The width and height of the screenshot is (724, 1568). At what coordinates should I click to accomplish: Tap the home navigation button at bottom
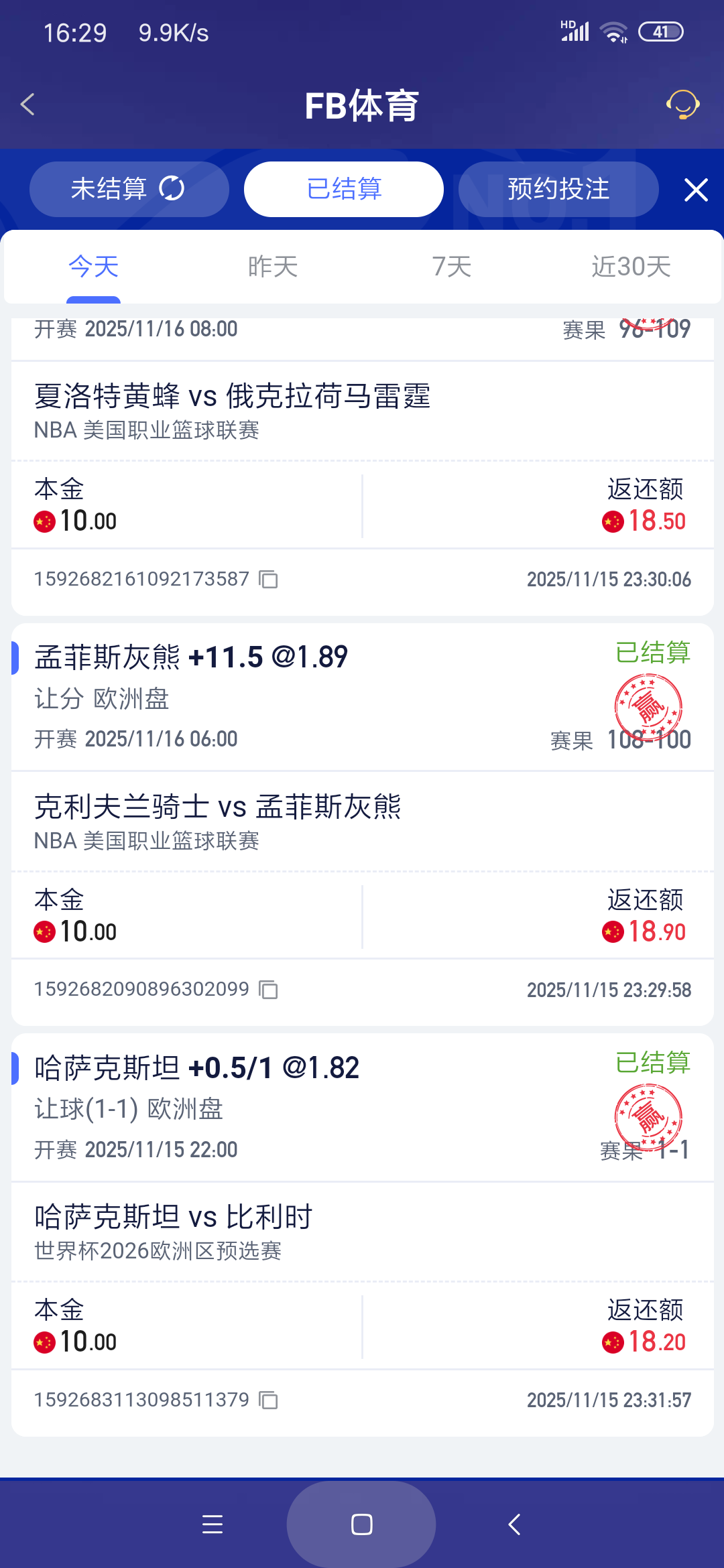pyautogui.click(x=361, y=1524)
